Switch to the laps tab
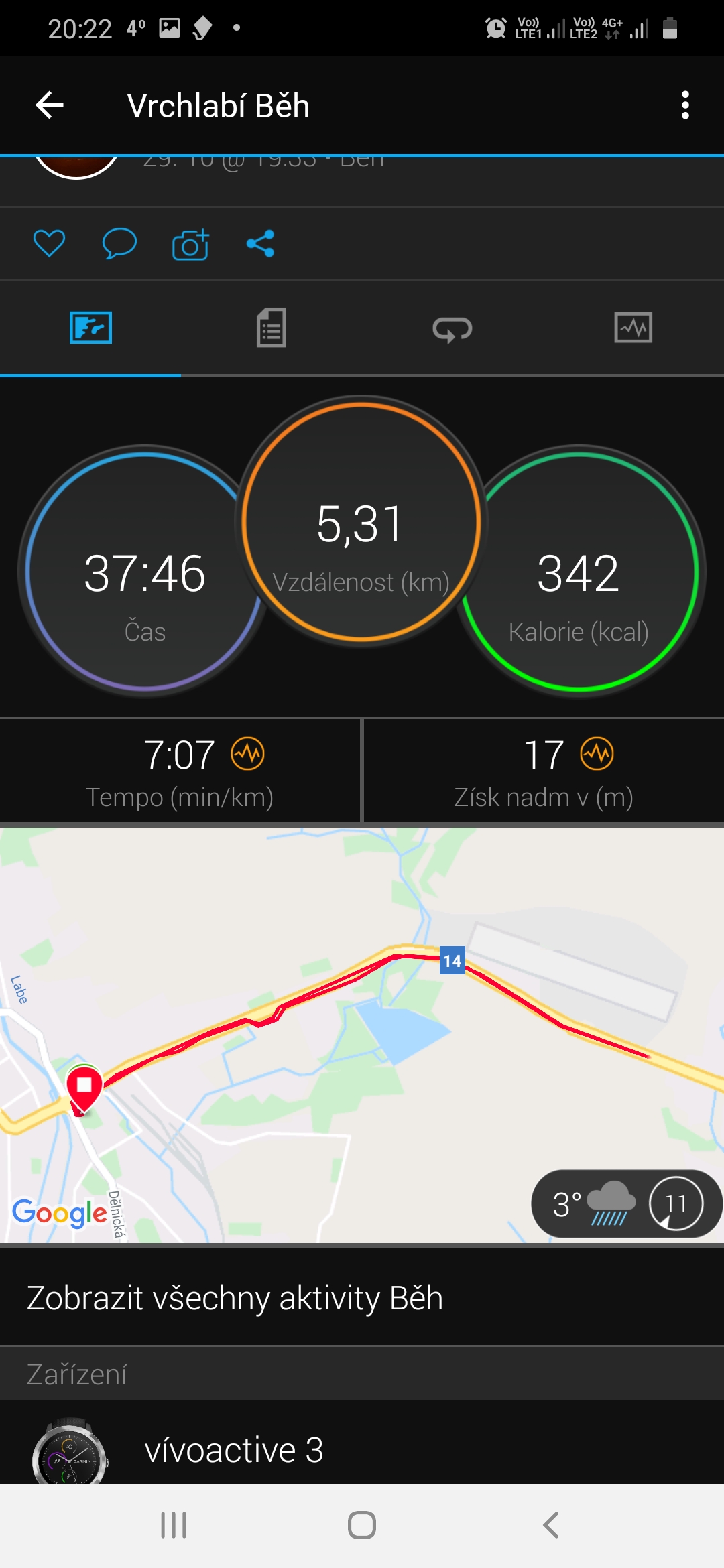This screenshot has width=724, height=1568. pos(452,328)
